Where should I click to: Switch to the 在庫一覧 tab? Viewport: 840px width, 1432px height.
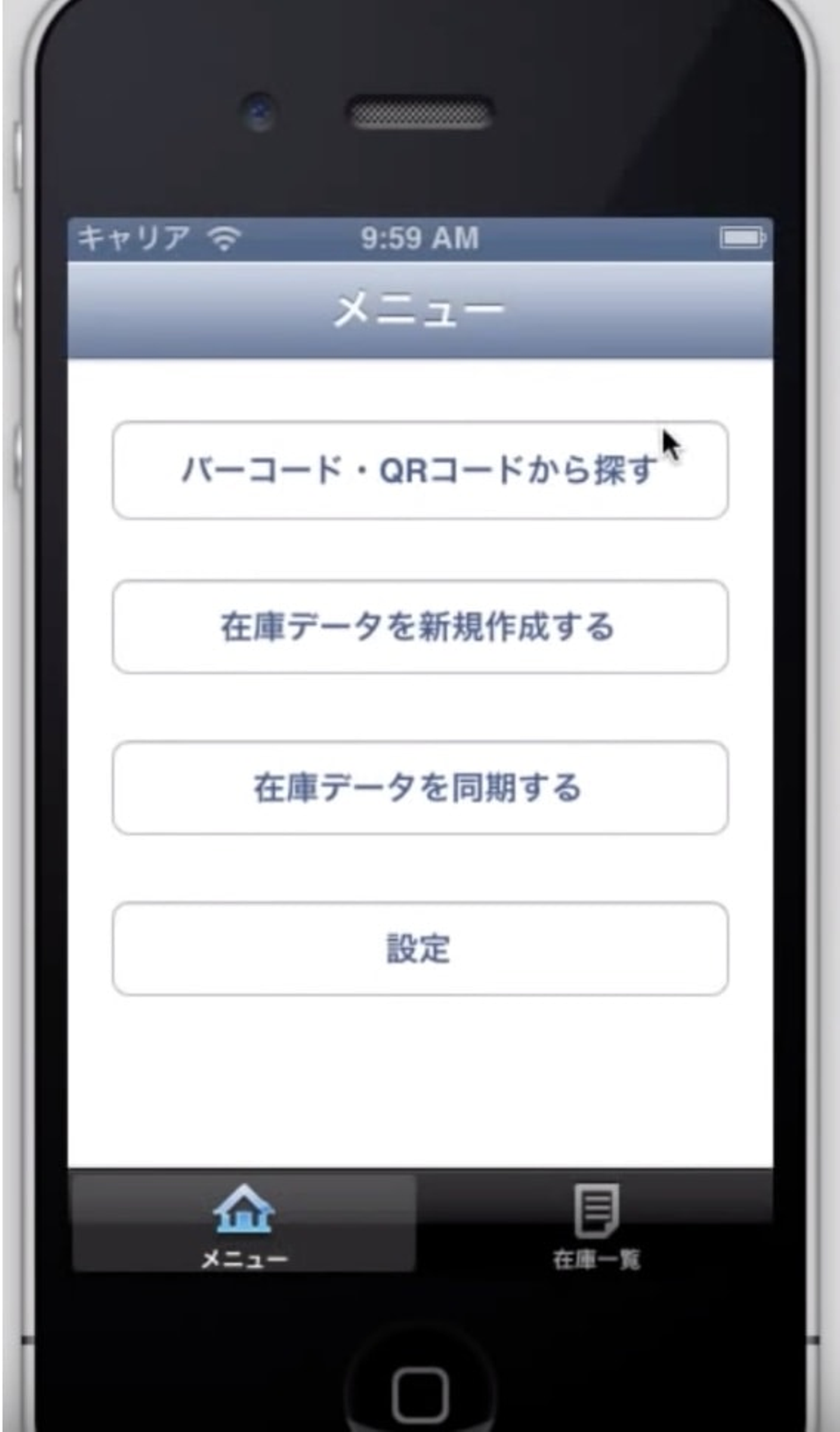pos(596,1222)
